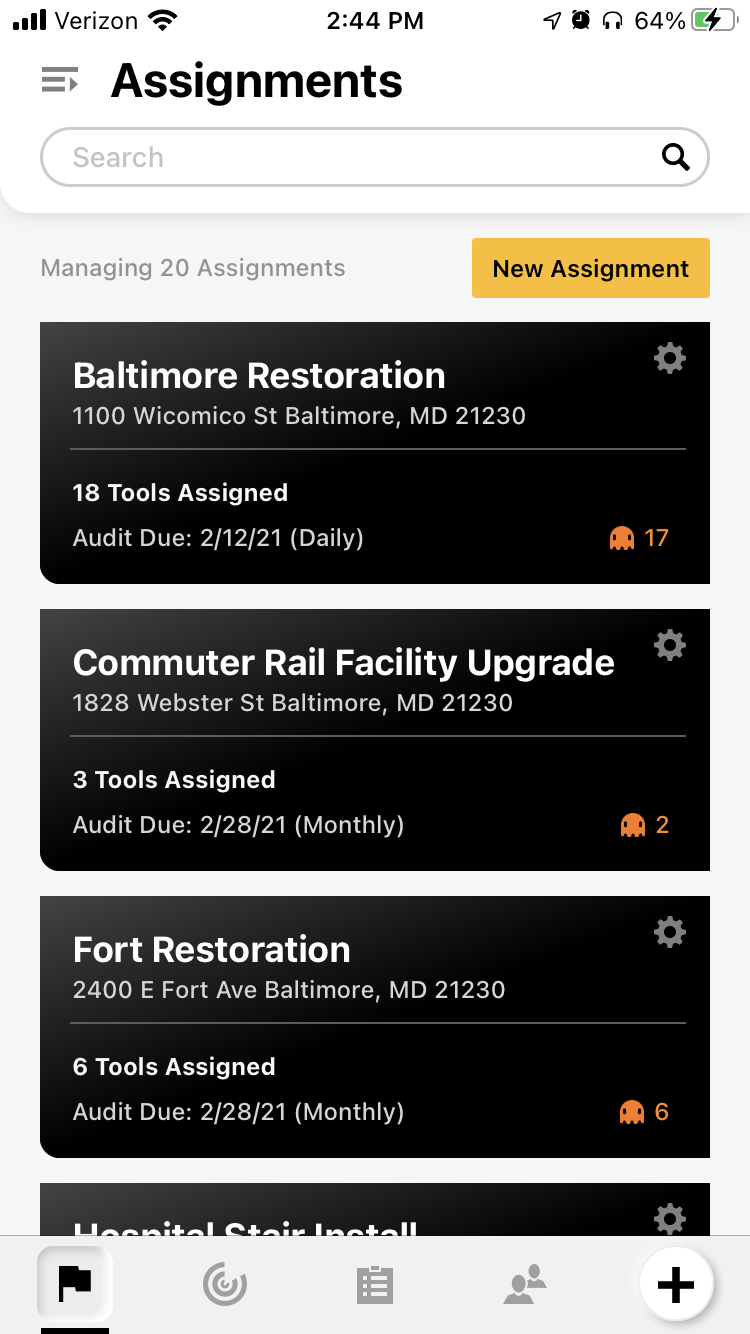Open settings gear for Fort Restoration
The width and height of the screenshot is (750, 1334).
tap(669, 932)
